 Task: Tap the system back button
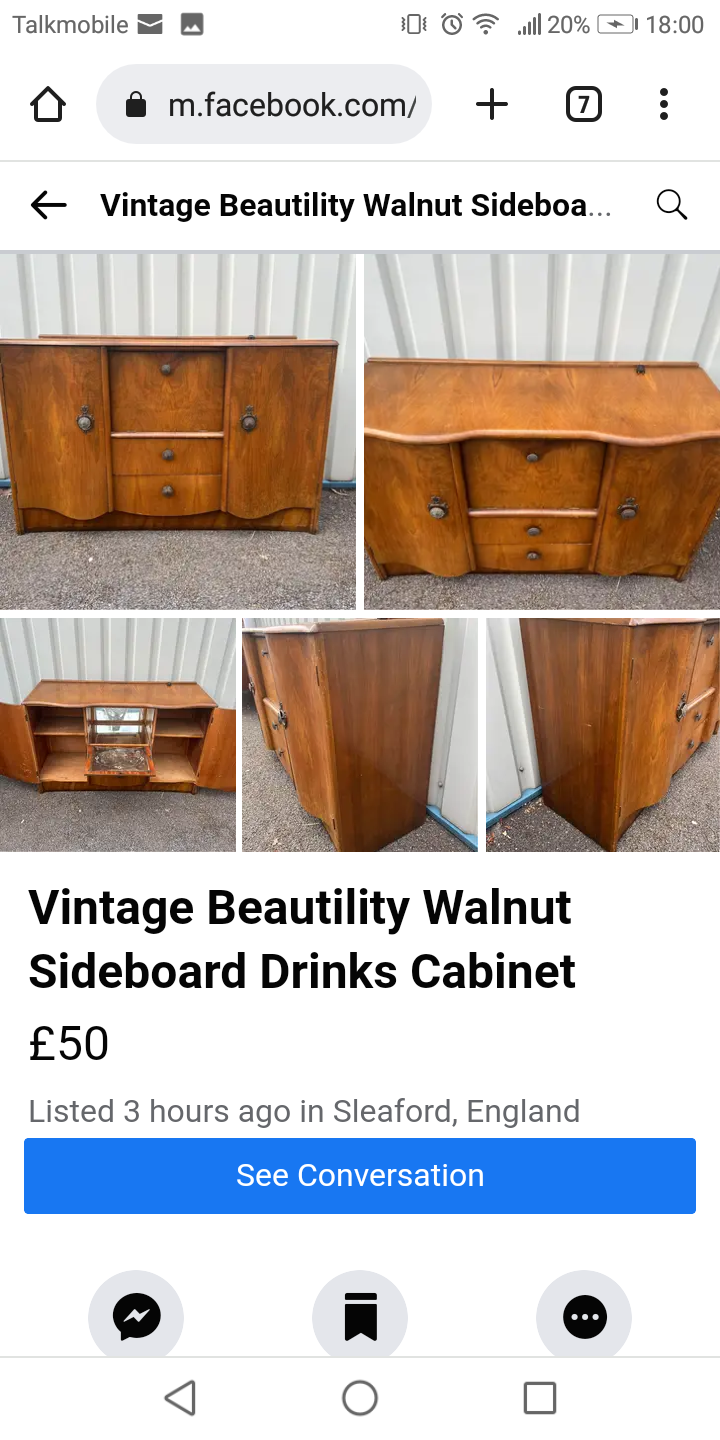point(180,1398)
